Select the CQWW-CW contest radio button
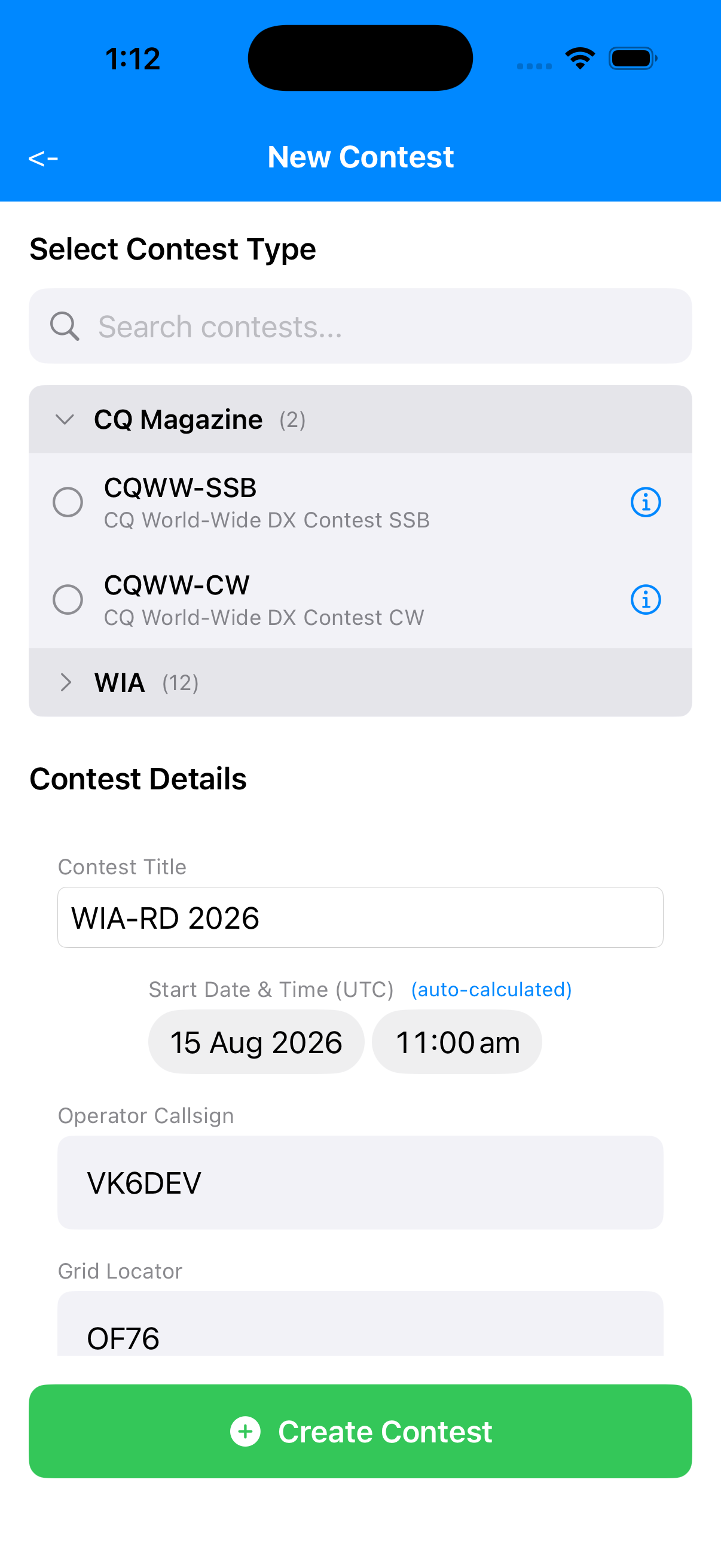 tap(68, 600)
